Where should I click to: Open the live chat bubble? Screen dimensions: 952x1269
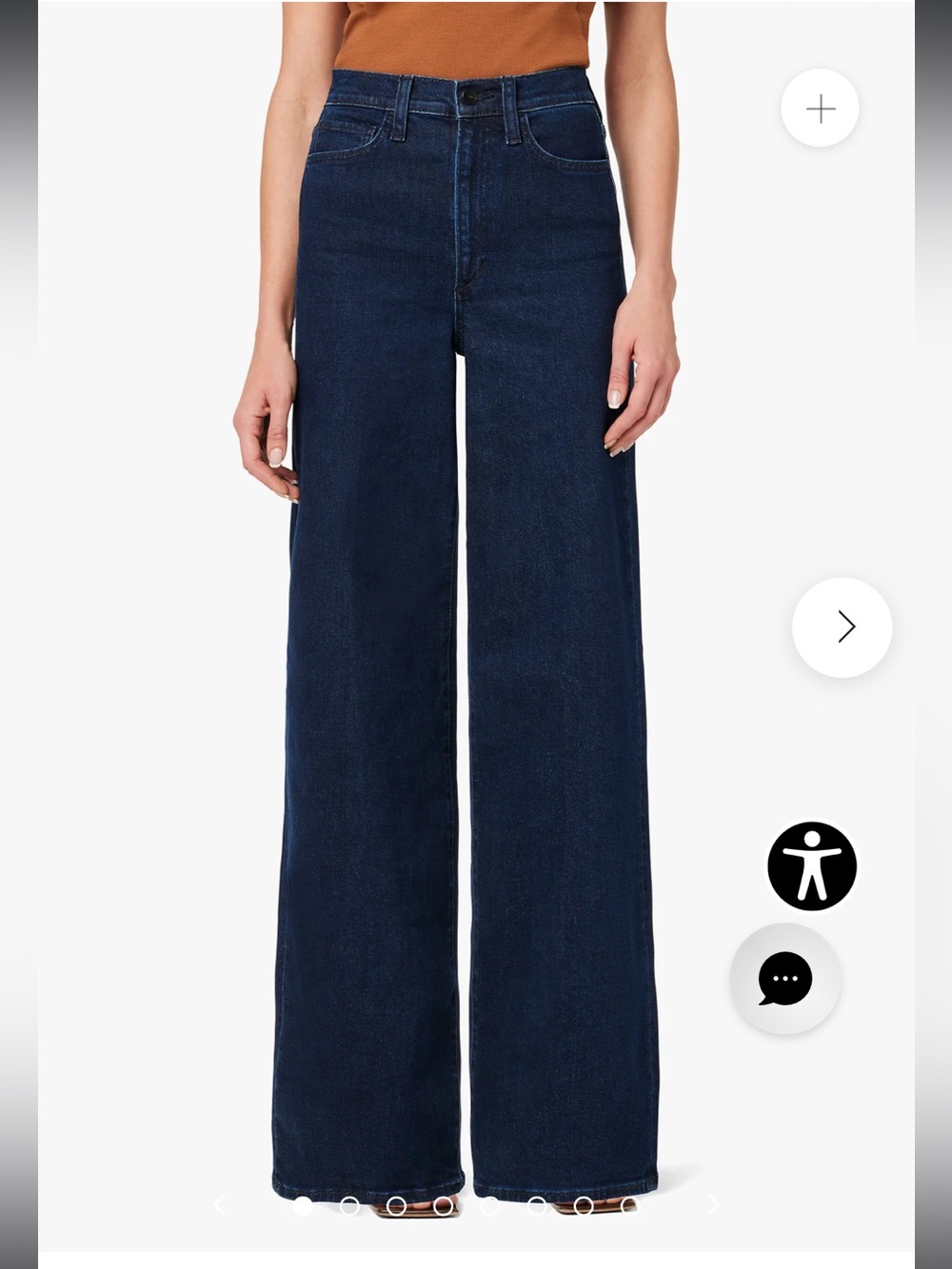(785, 979)
